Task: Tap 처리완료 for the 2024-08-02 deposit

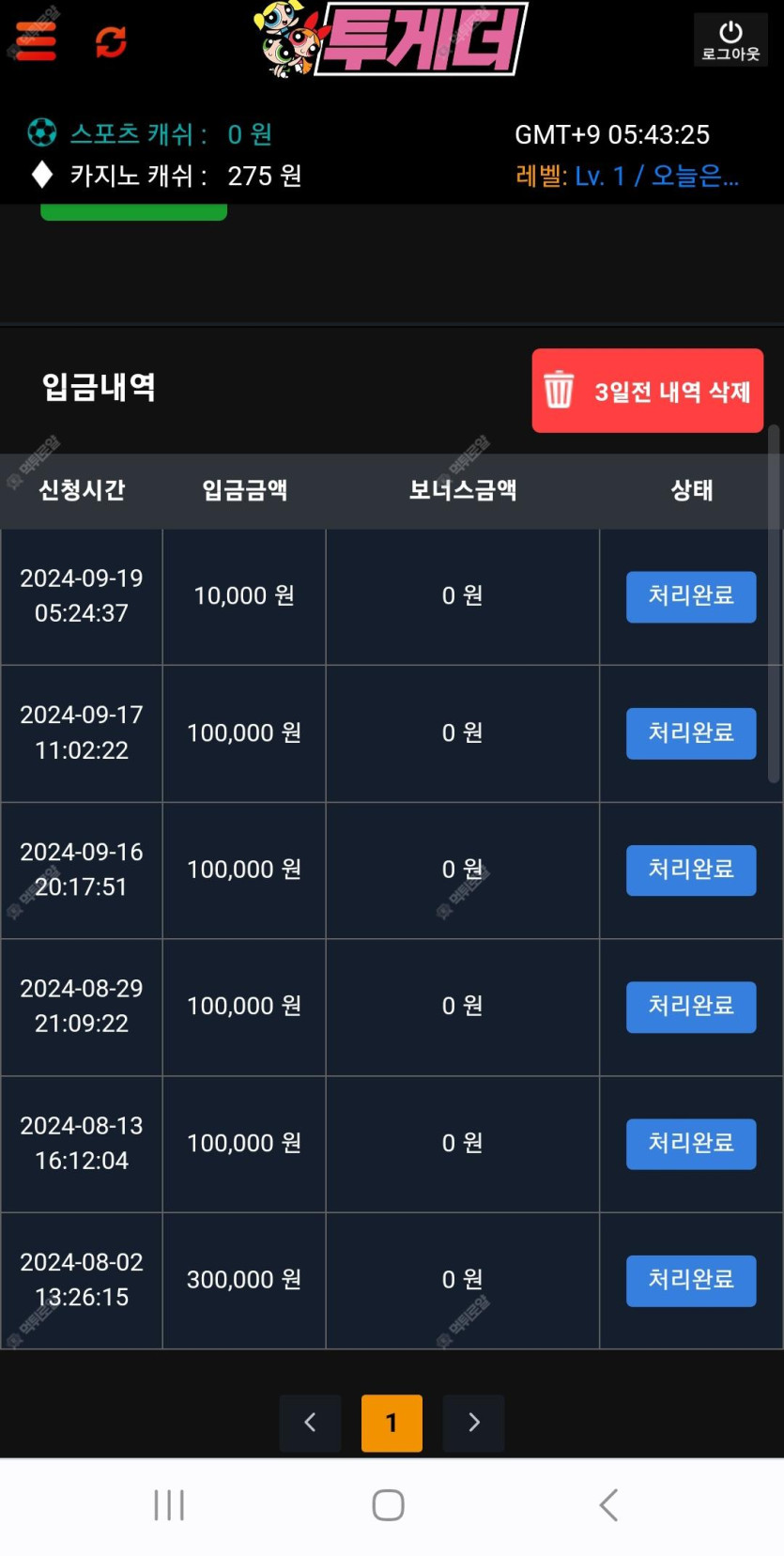Action: click(691, 1281)
